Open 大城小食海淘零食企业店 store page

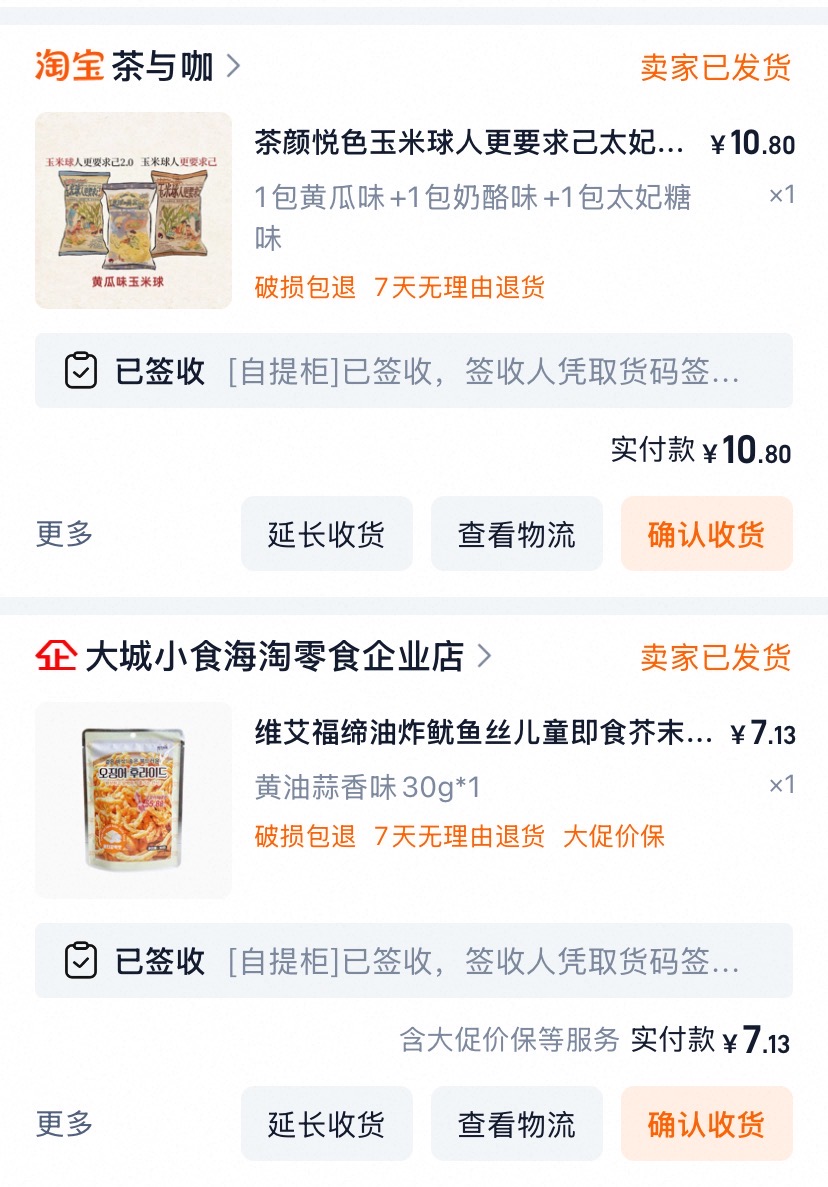tap(274, 657)
